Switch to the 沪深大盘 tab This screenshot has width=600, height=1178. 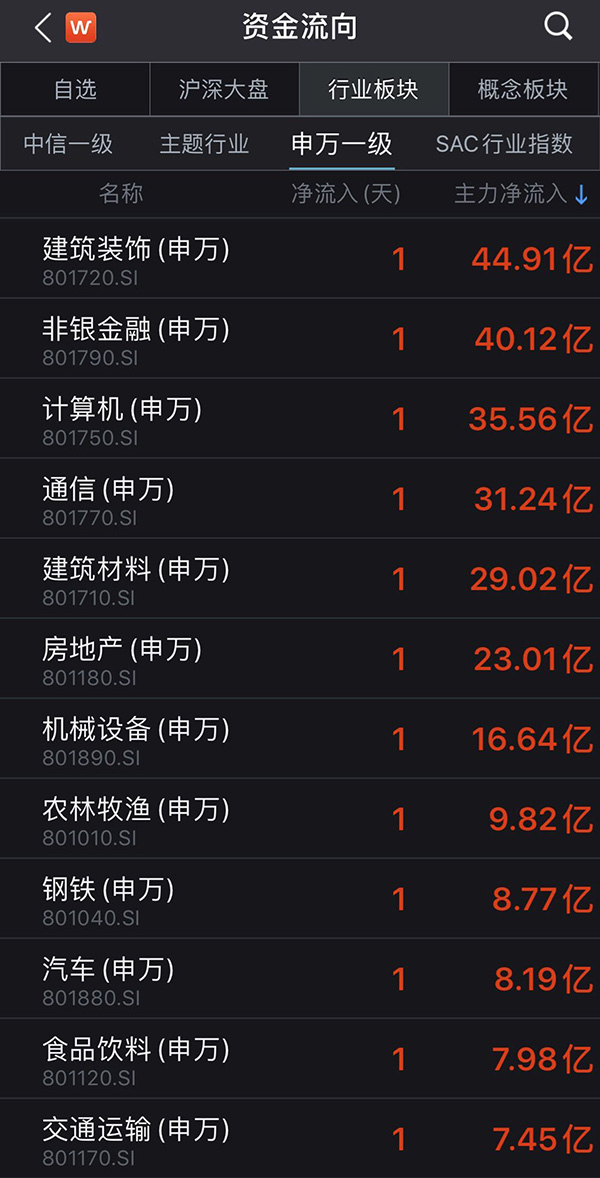click(x=224, y=89)
